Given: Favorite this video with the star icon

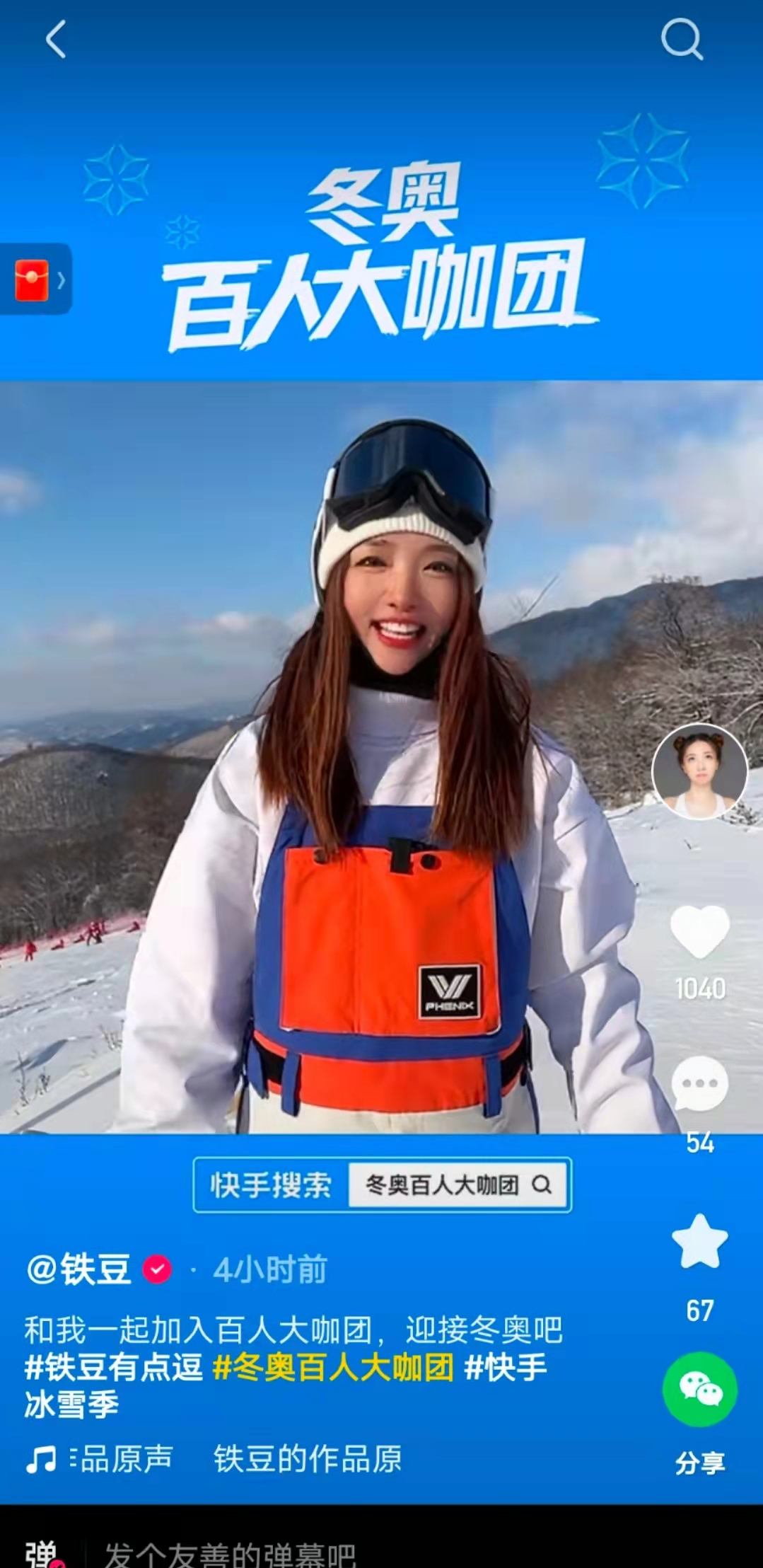Looking at the screenshot, I should pos(699,1243).
